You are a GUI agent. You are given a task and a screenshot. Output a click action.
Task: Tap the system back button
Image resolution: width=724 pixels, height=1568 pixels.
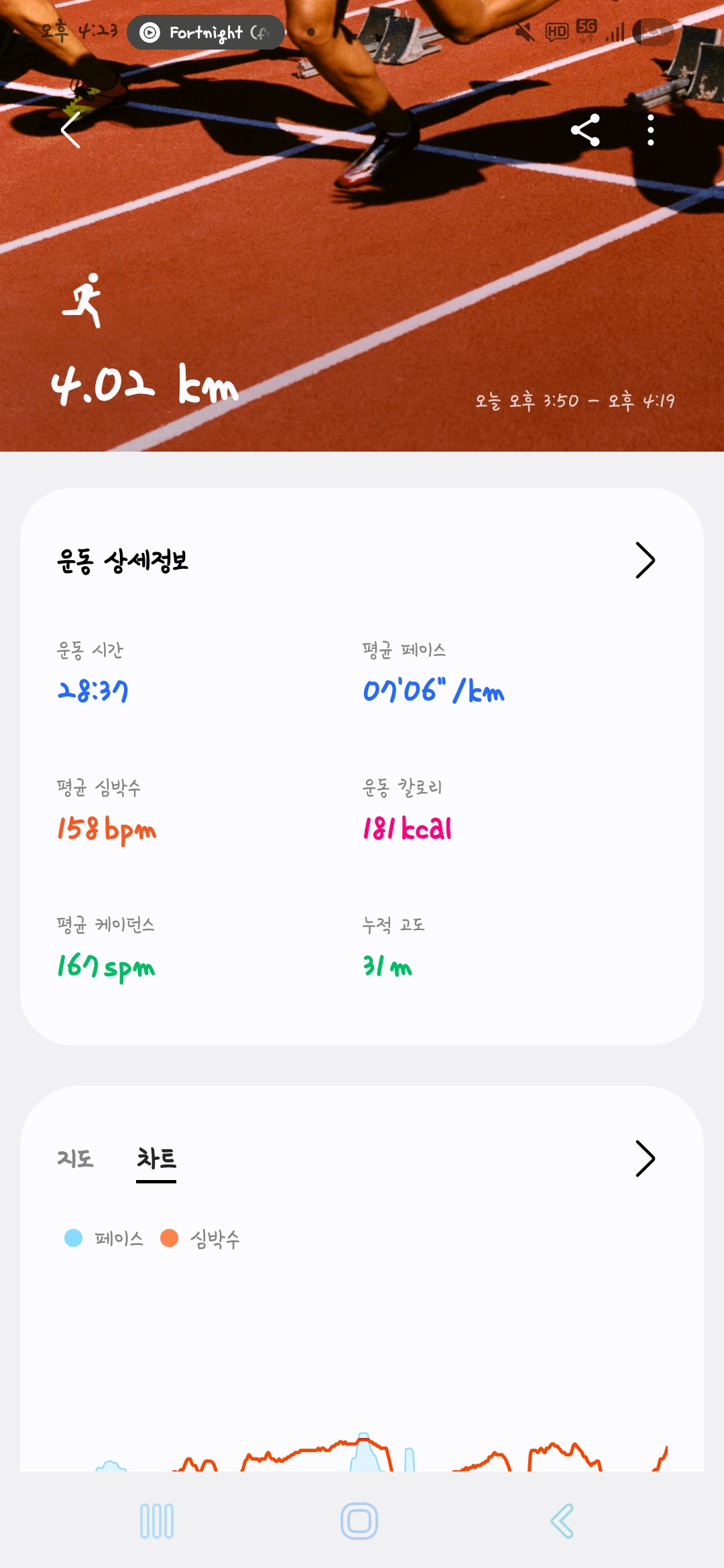(x=562, y=1521)
